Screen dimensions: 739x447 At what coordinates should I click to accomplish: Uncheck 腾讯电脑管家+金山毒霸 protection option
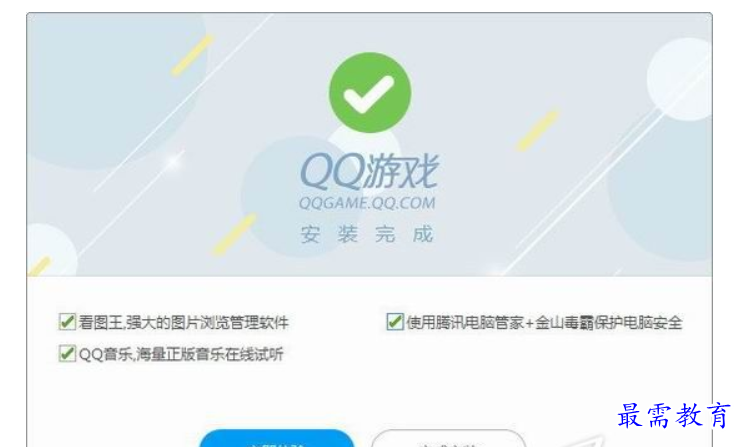click(395, 322)
